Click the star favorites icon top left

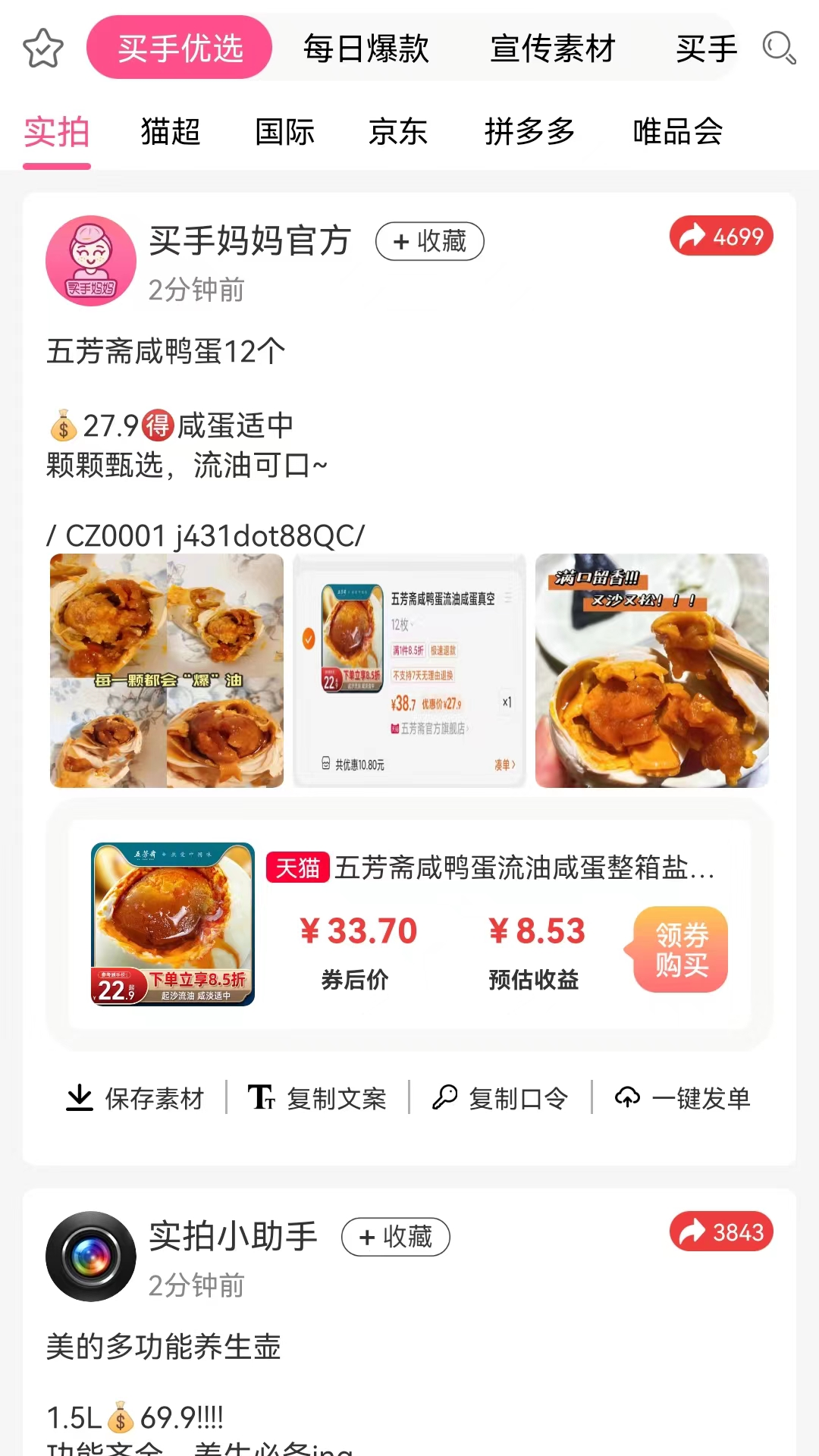(43, 47)
